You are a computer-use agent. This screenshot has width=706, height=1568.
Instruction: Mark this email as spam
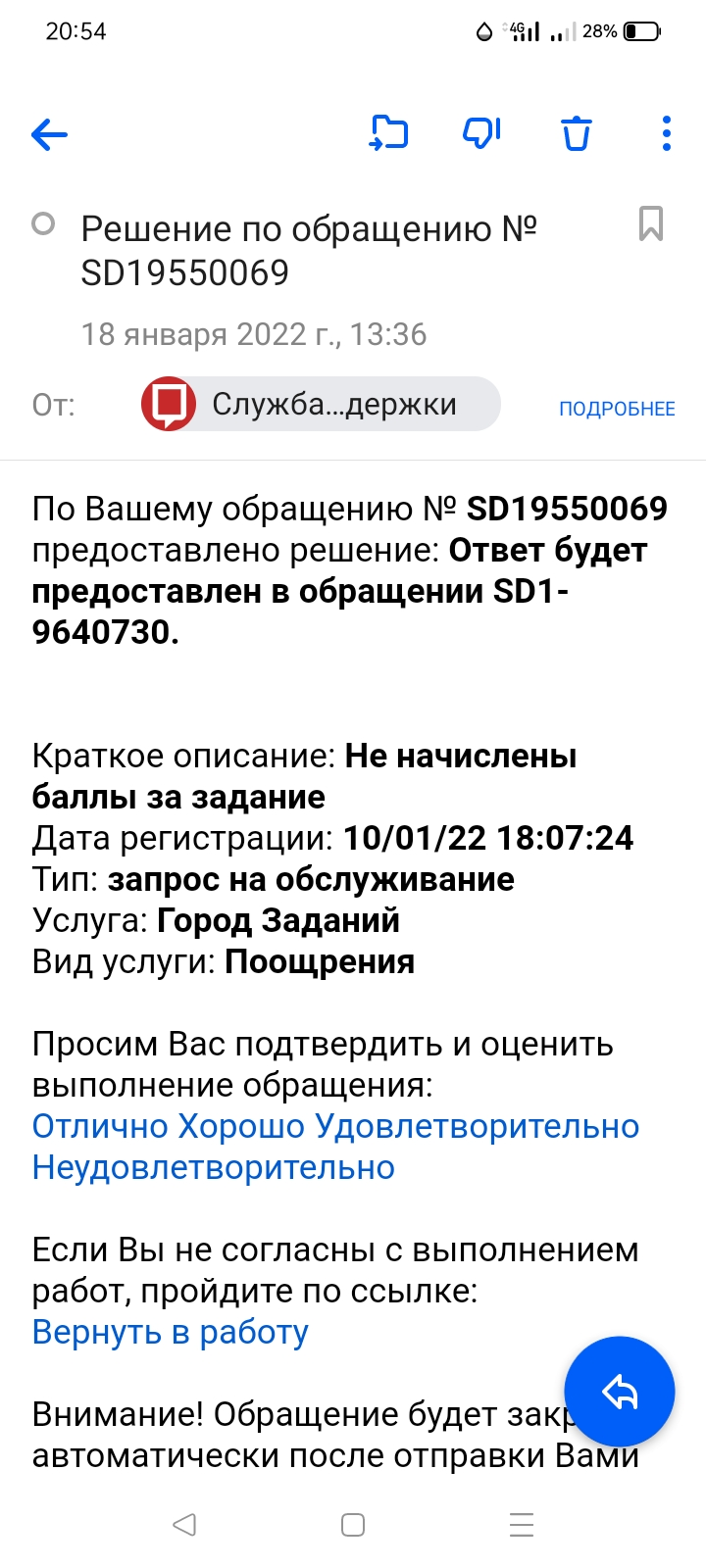tap(481, 133)
